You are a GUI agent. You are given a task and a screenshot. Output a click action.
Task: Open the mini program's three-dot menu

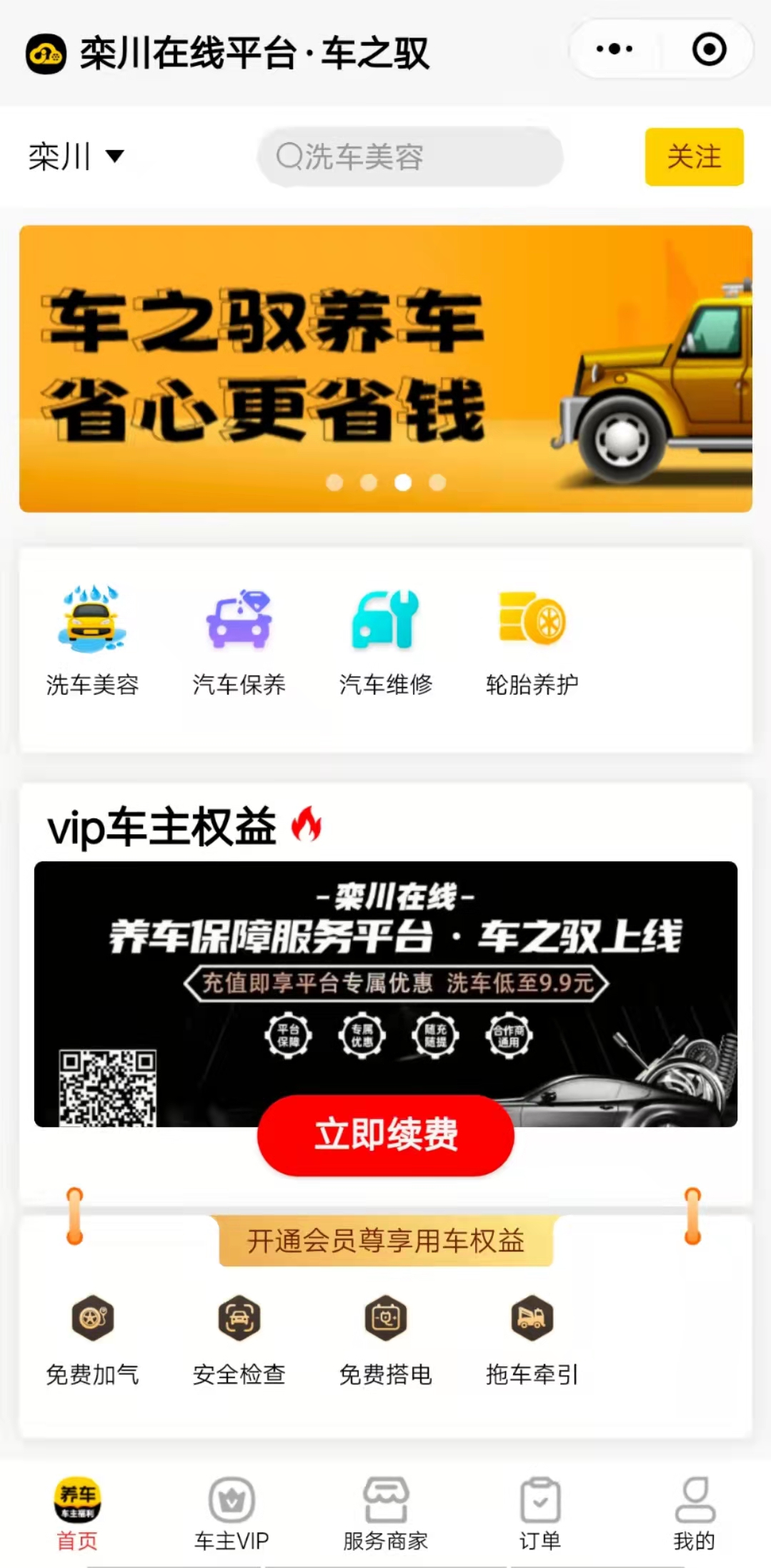coord(615,49)
